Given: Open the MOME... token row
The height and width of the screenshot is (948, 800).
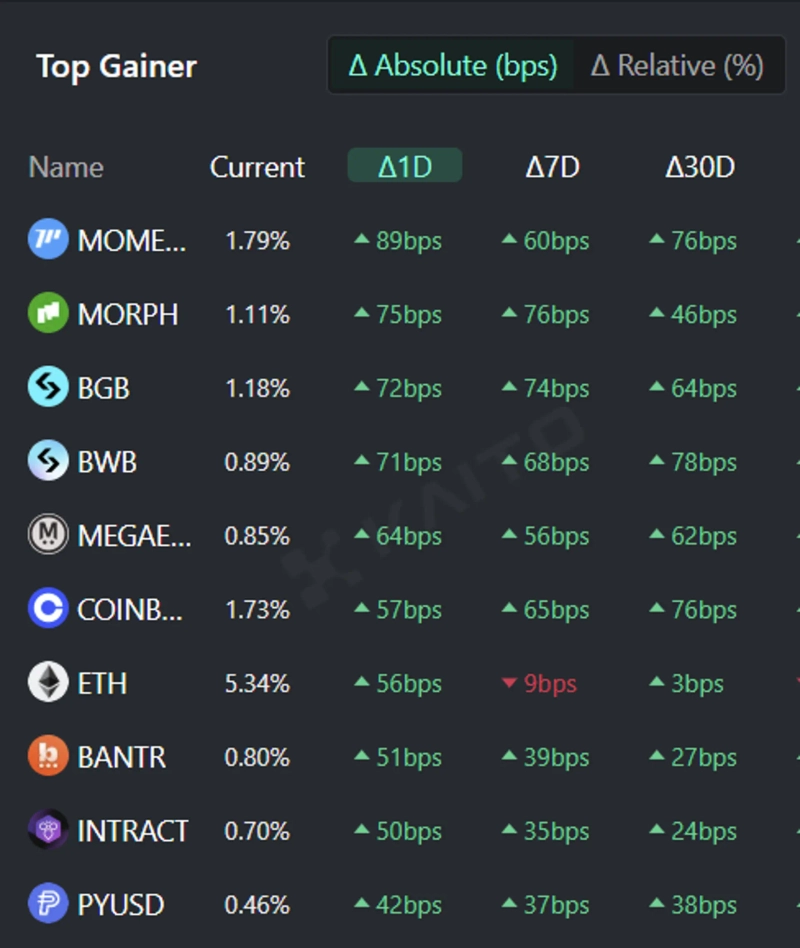Looking at the screenshot, I should pos(131,241).
